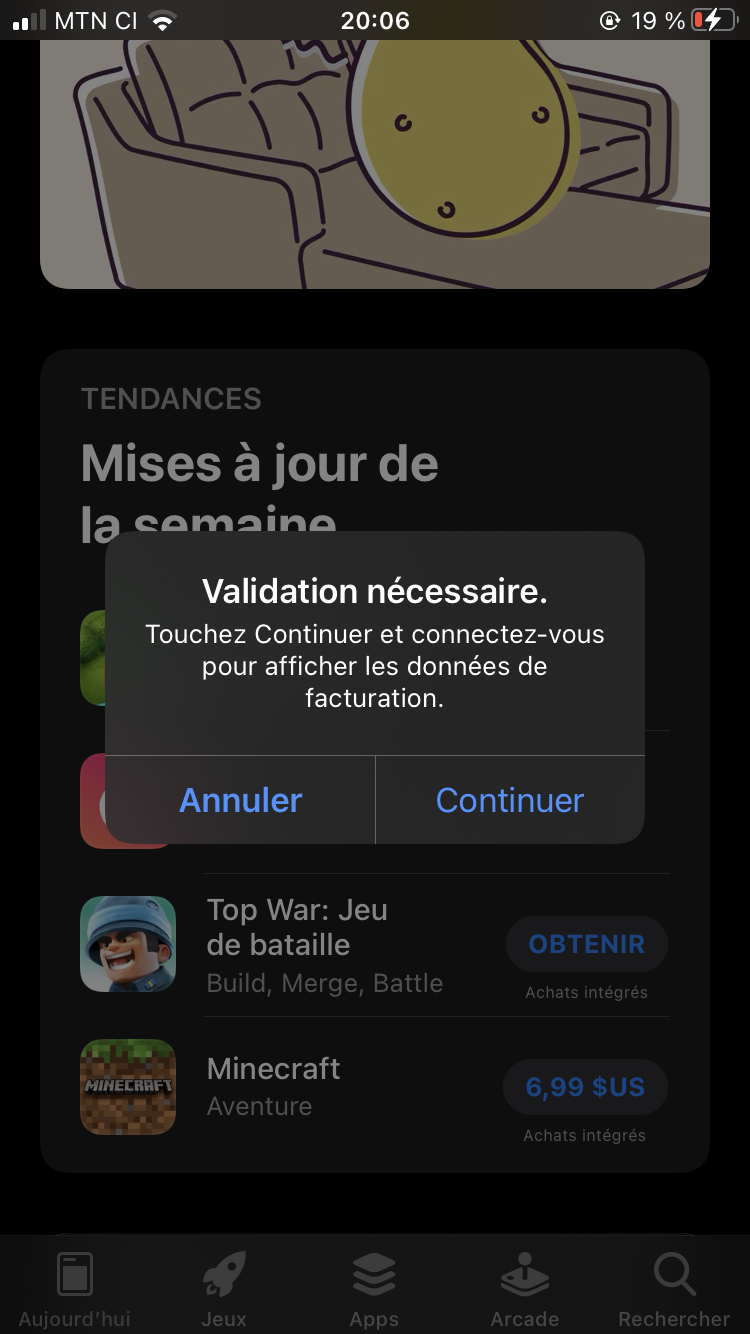
Task: Switch to the Arcade tab
Action: point(525,1288)
